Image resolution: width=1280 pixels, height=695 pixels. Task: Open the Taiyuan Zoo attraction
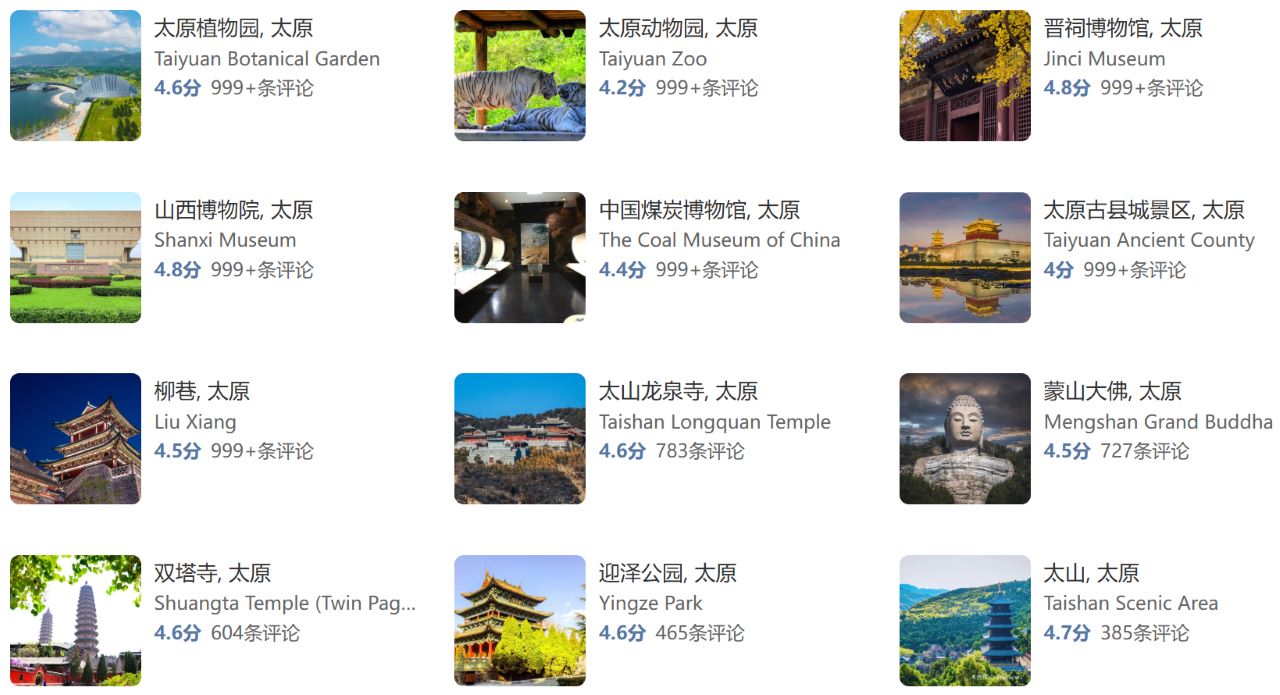[678, 30]
